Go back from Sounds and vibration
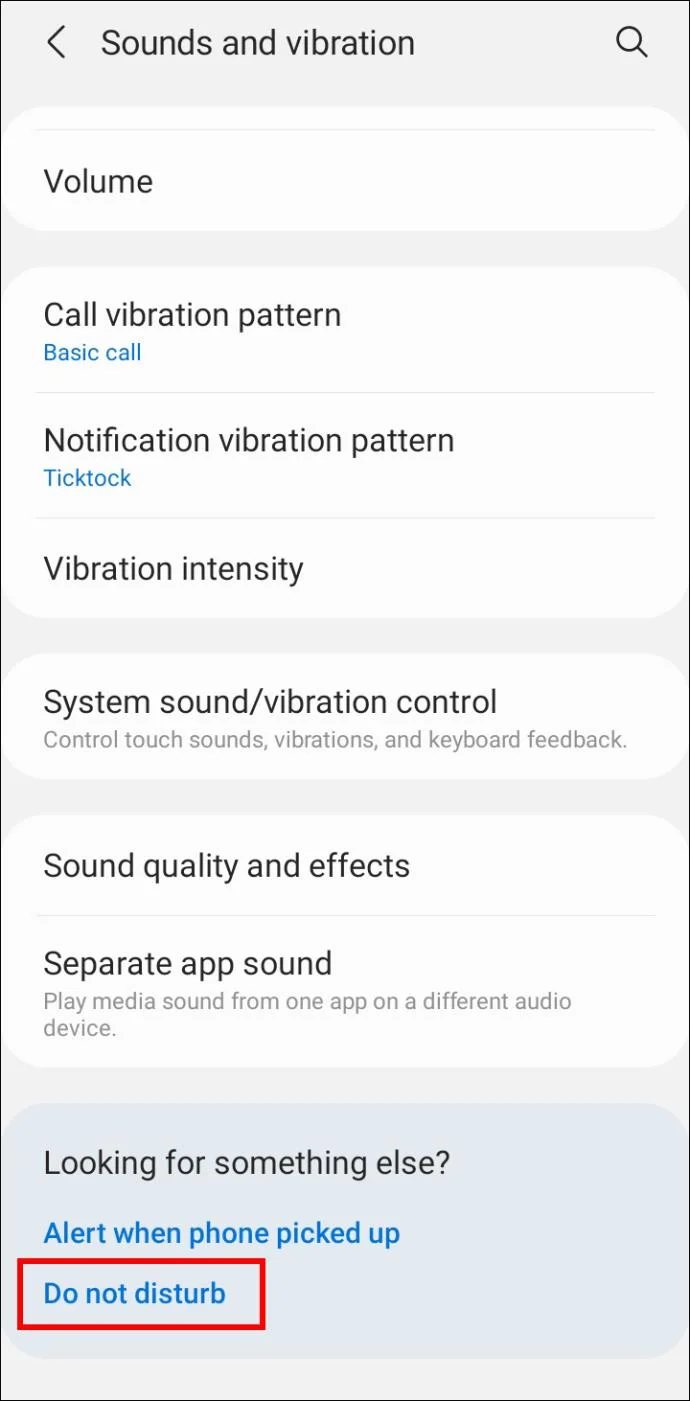This screenshot has height=1401, width=690. tap(57, 43)
